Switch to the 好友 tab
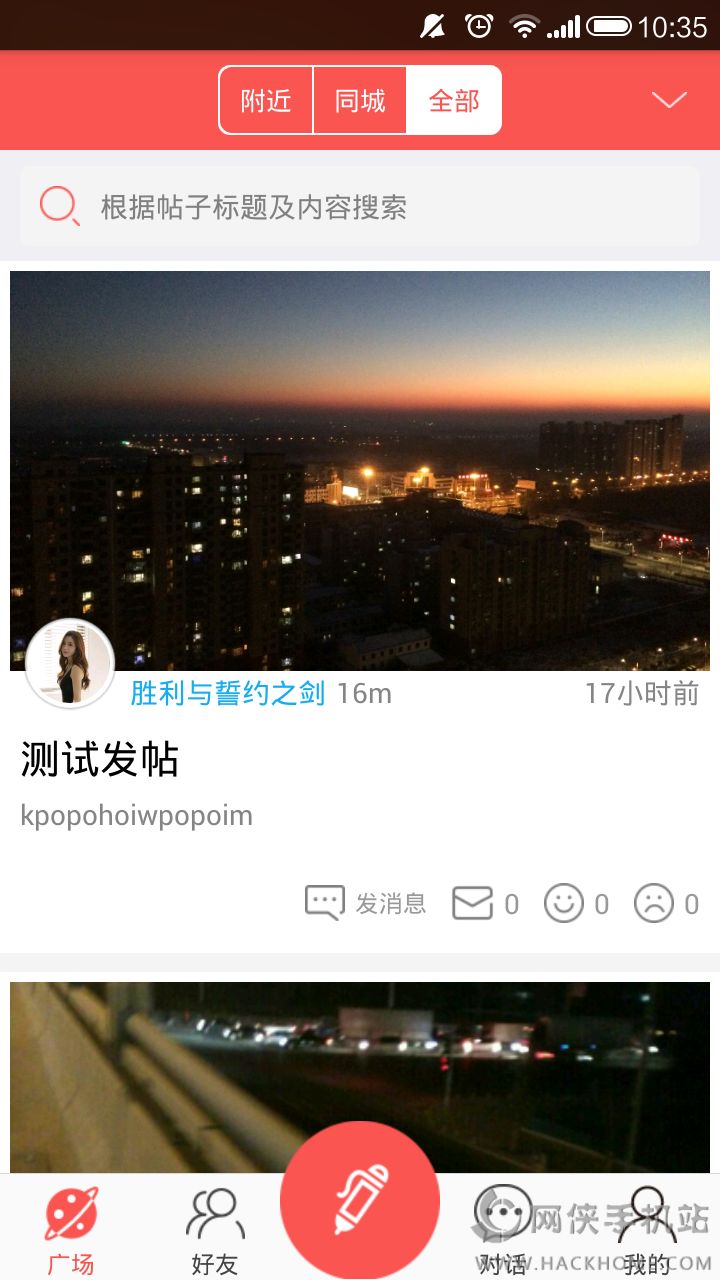This screenshot has height=1280, width=720. (x=215, y=1230)
